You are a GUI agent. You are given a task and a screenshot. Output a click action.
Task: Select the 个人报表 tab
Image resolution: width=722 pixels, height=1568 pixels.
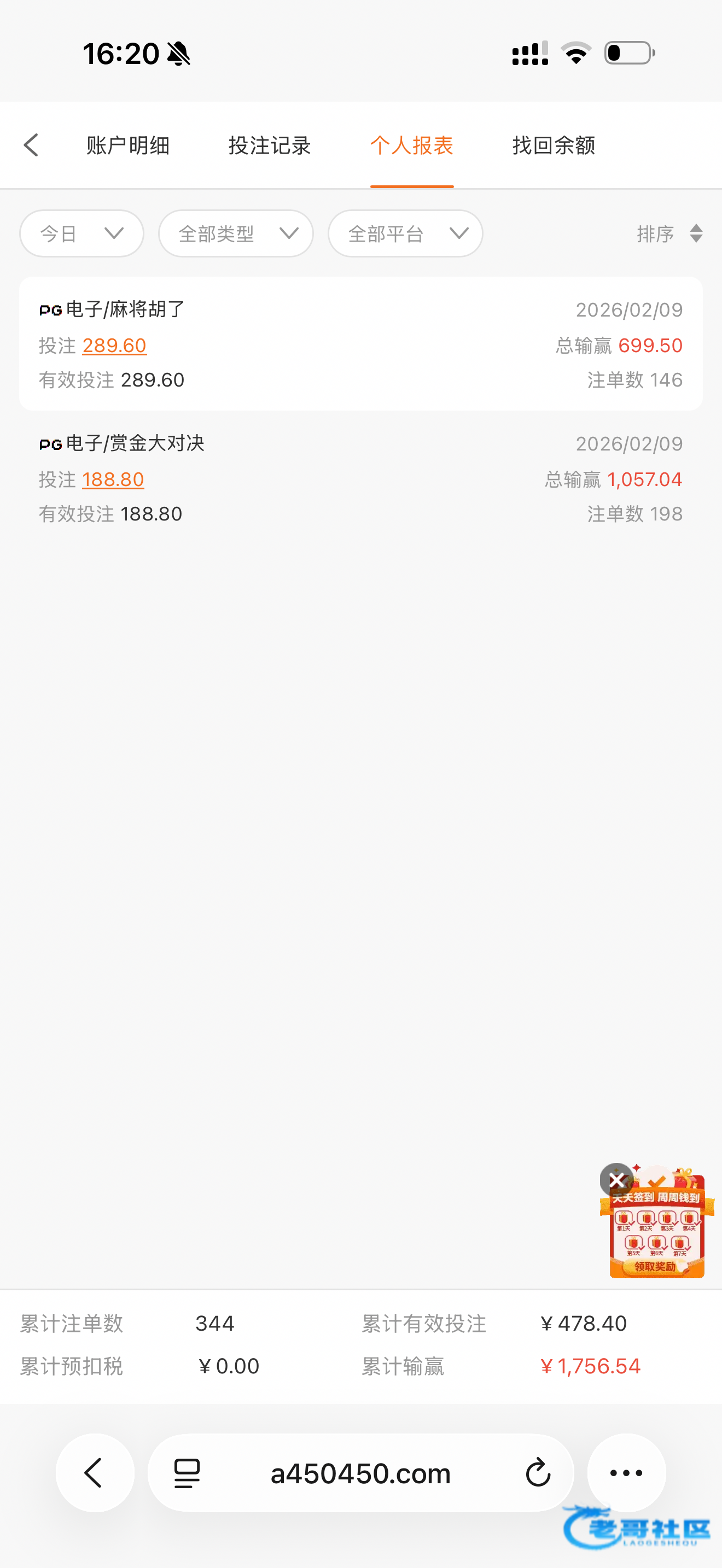click(411, 145)
